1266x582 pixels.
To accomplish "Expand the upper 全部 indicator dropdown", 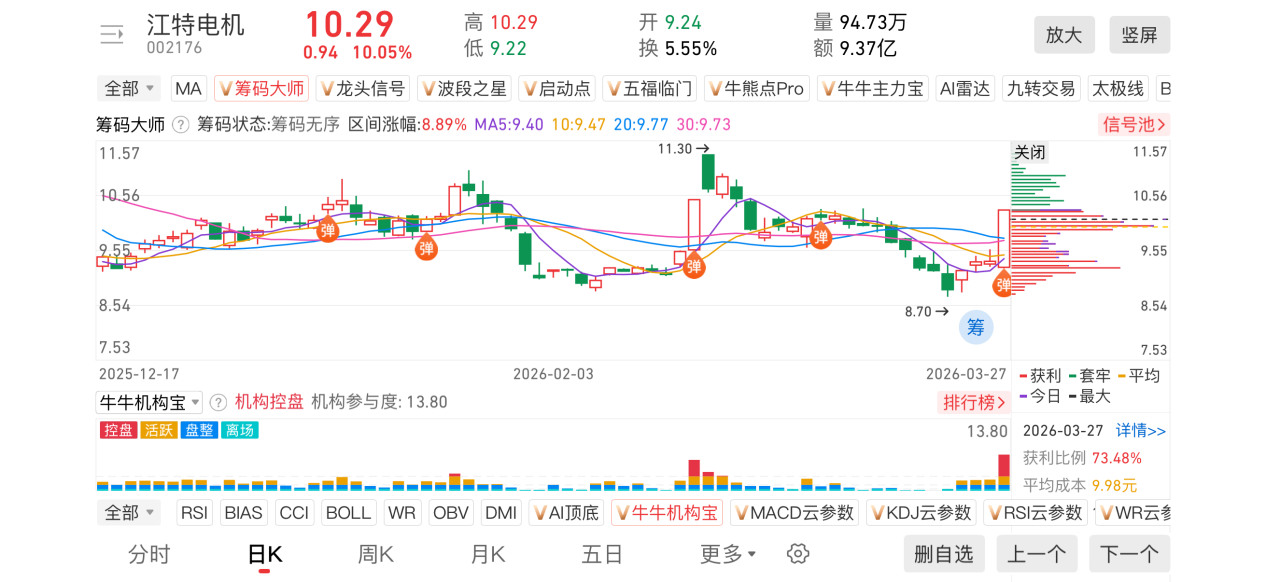I will coord(130,89).
